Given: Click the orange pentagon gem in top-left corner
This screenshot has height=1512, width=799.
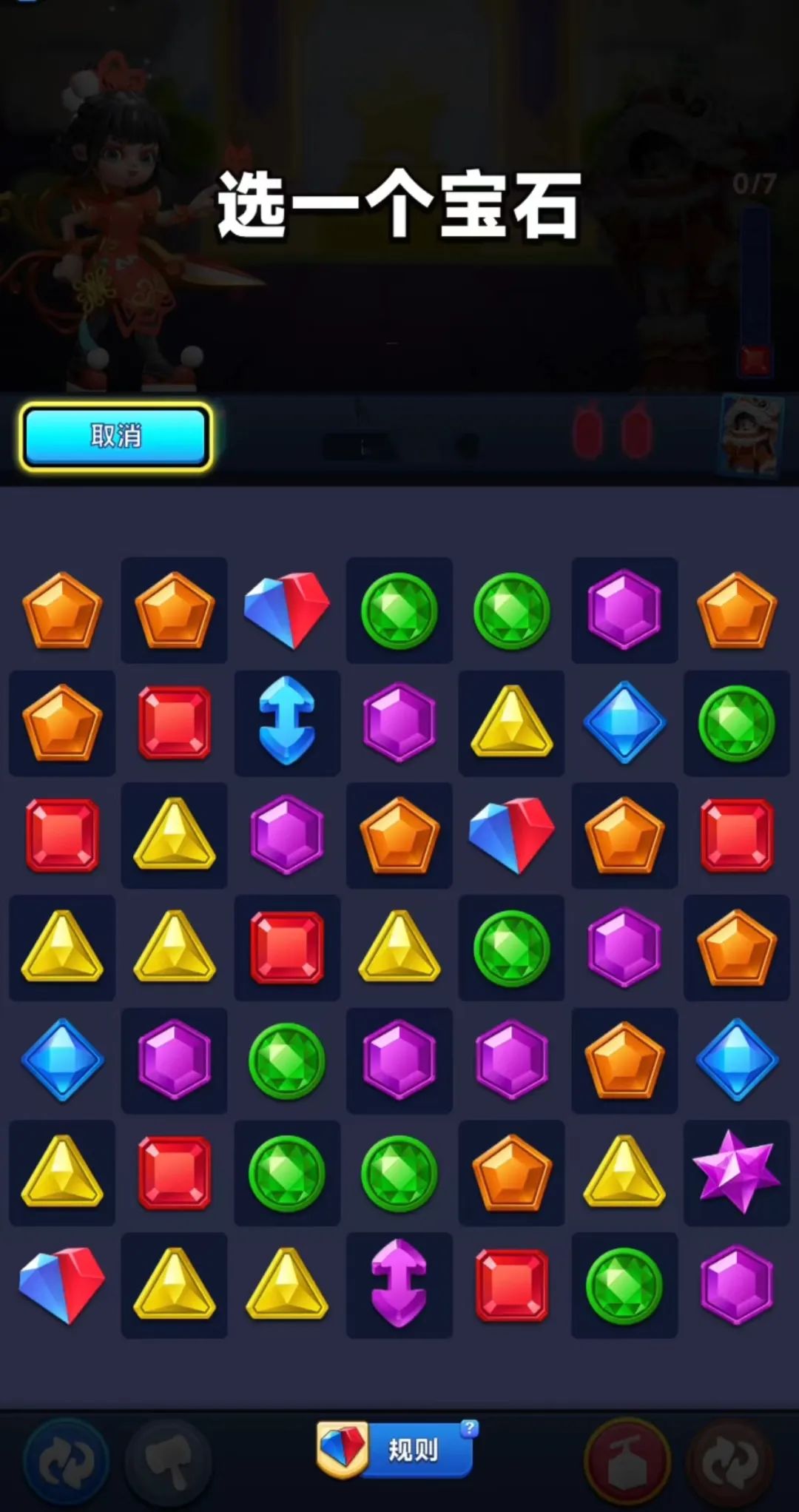Looking at the screenshot, I should click(62, 610).
